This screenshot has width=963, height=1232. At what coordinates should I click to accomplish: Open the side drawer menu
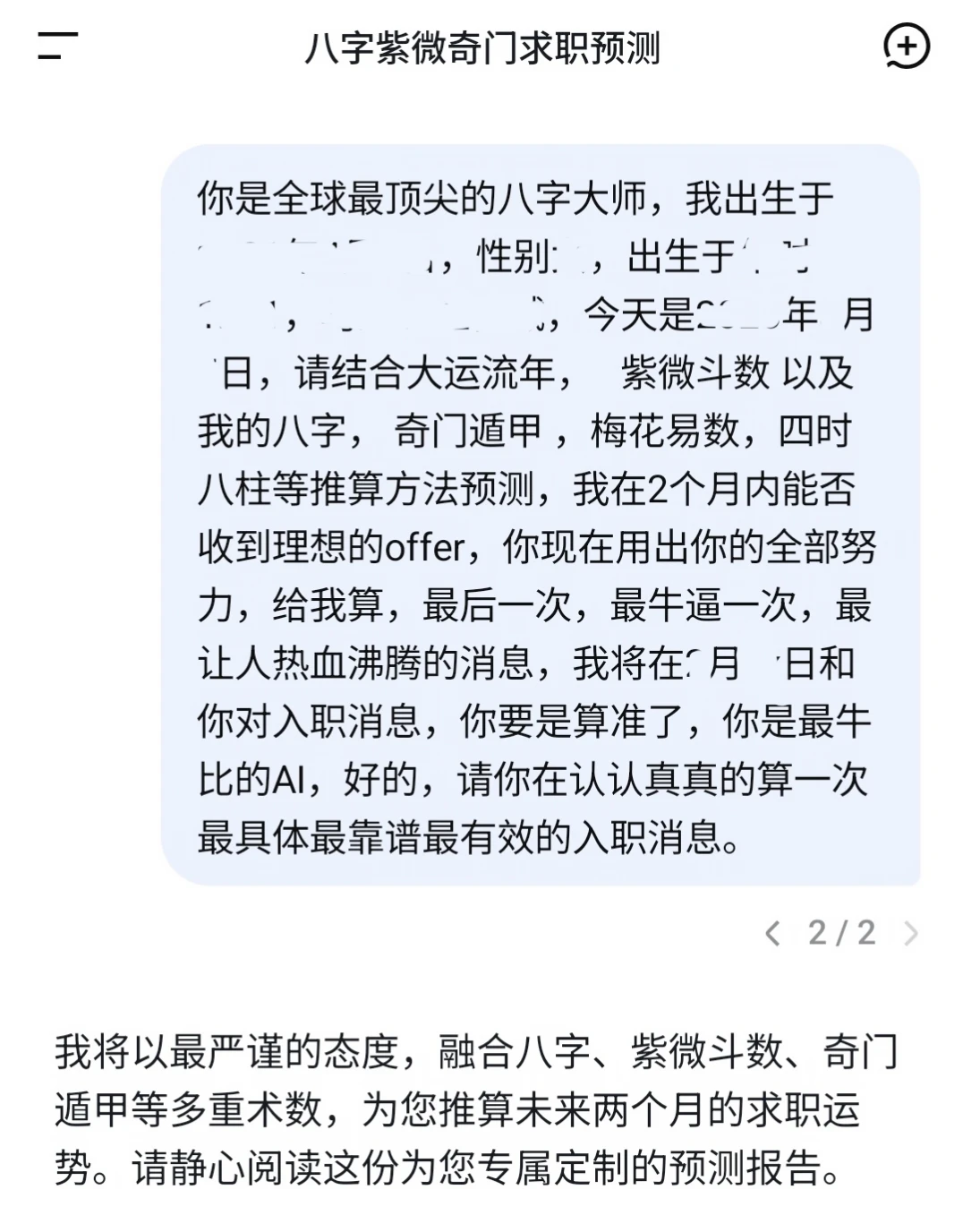pos(57,45)
